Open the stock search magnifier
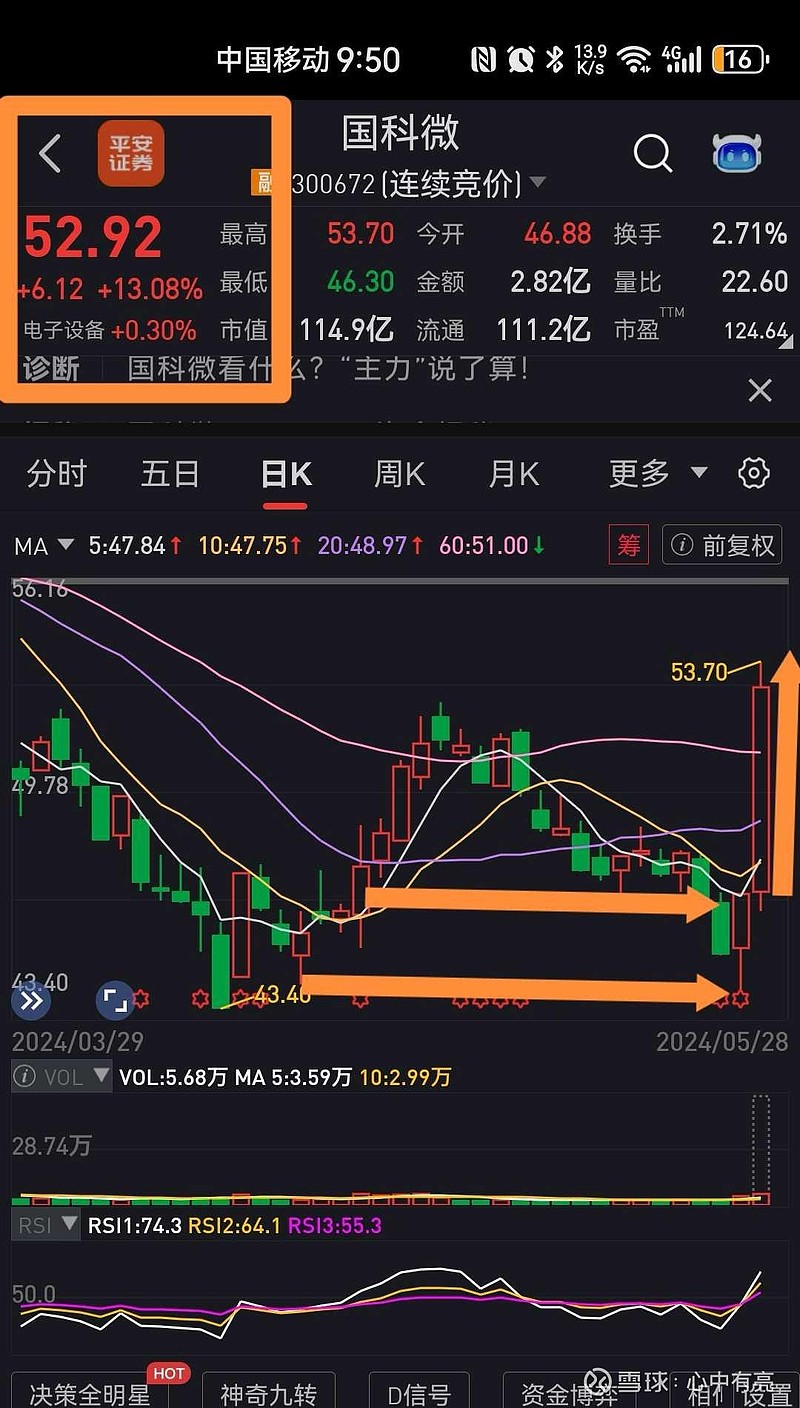This screenshot has width=800, height=1408. click(652, 153)
